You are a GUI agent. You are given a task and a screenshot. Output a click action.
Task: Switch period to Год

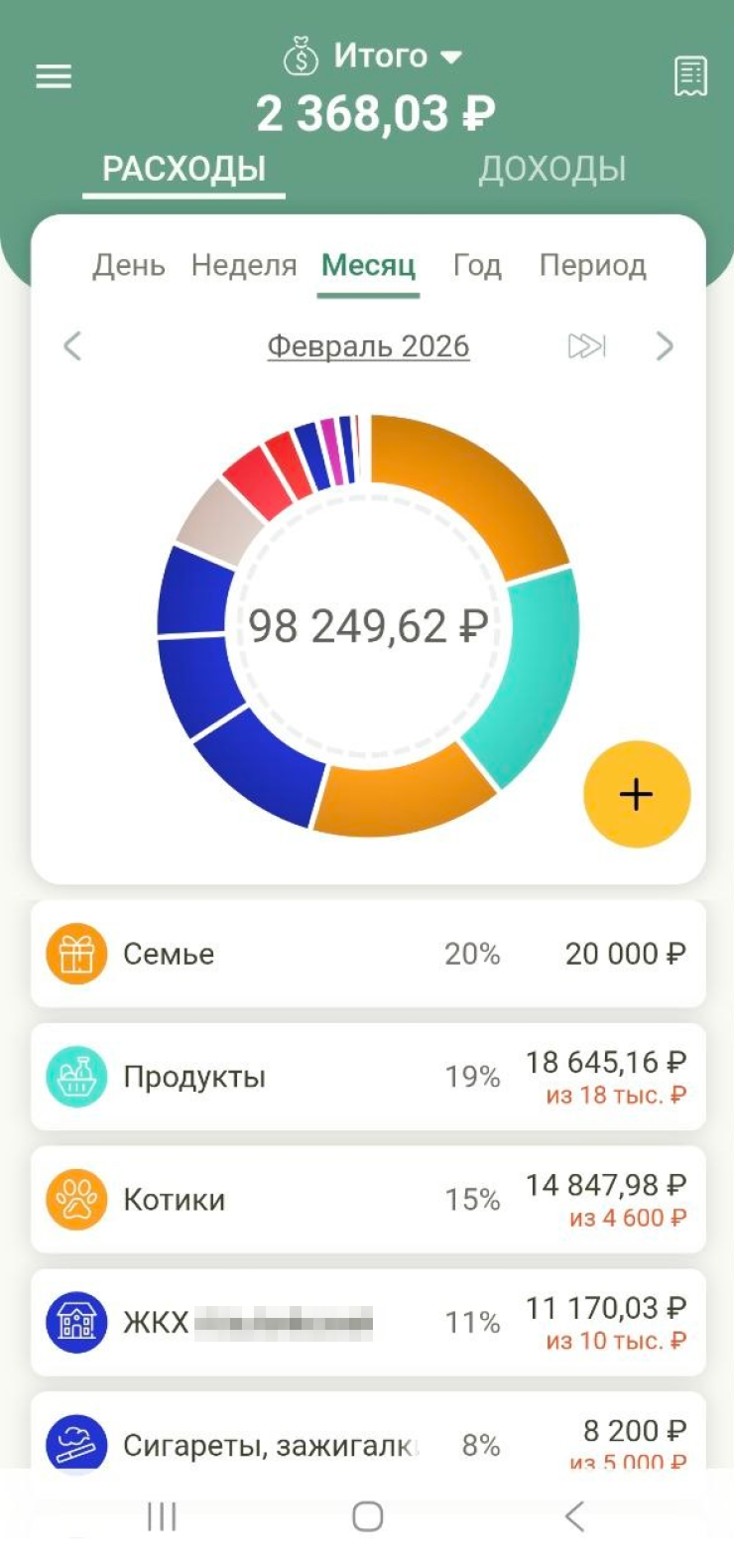[x=477, y=266]
